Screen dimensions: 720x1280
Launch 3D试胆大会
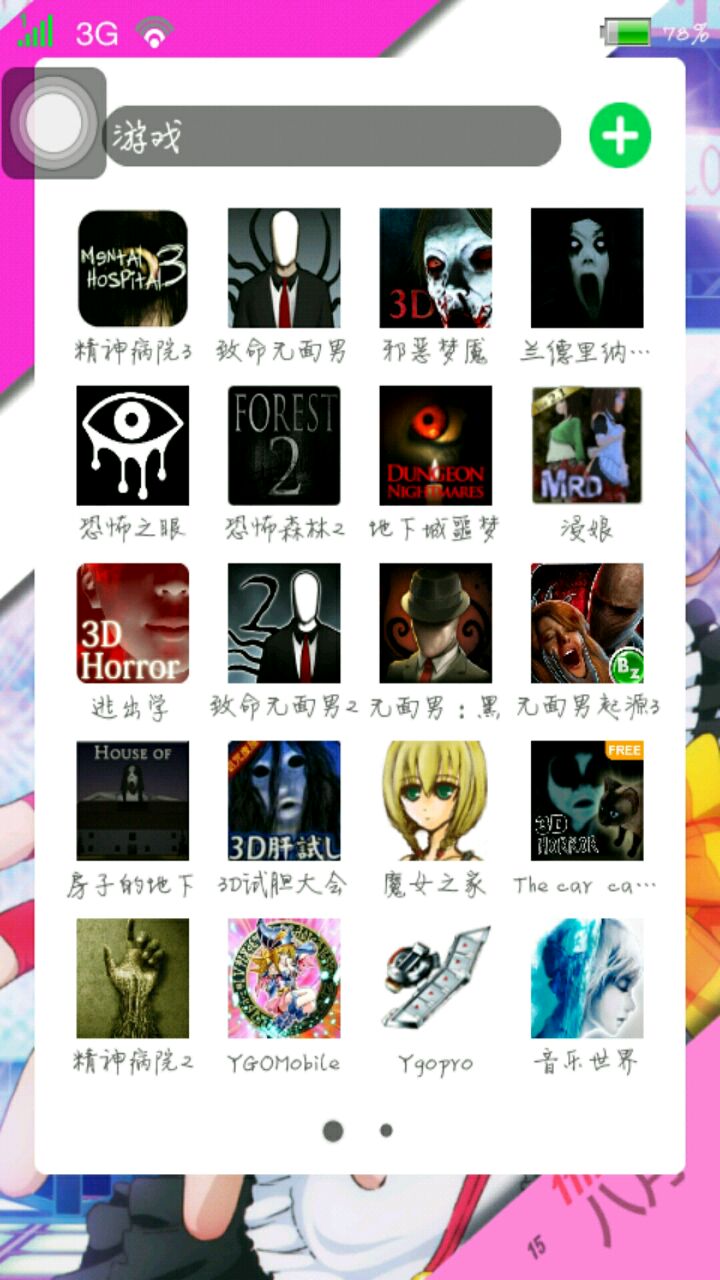click(x=284, y=800)
